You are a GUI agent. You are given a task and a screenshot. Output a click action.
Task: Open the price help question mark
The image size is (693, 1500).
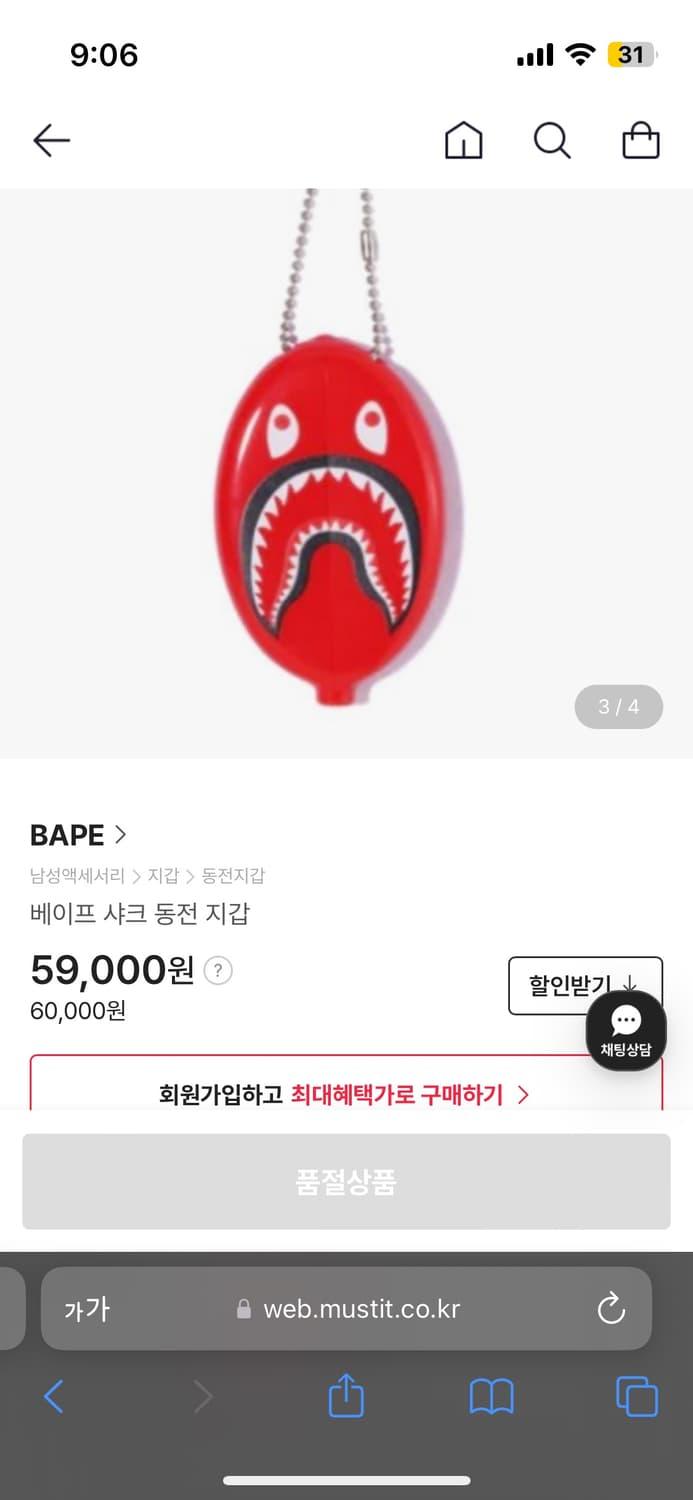218,970
